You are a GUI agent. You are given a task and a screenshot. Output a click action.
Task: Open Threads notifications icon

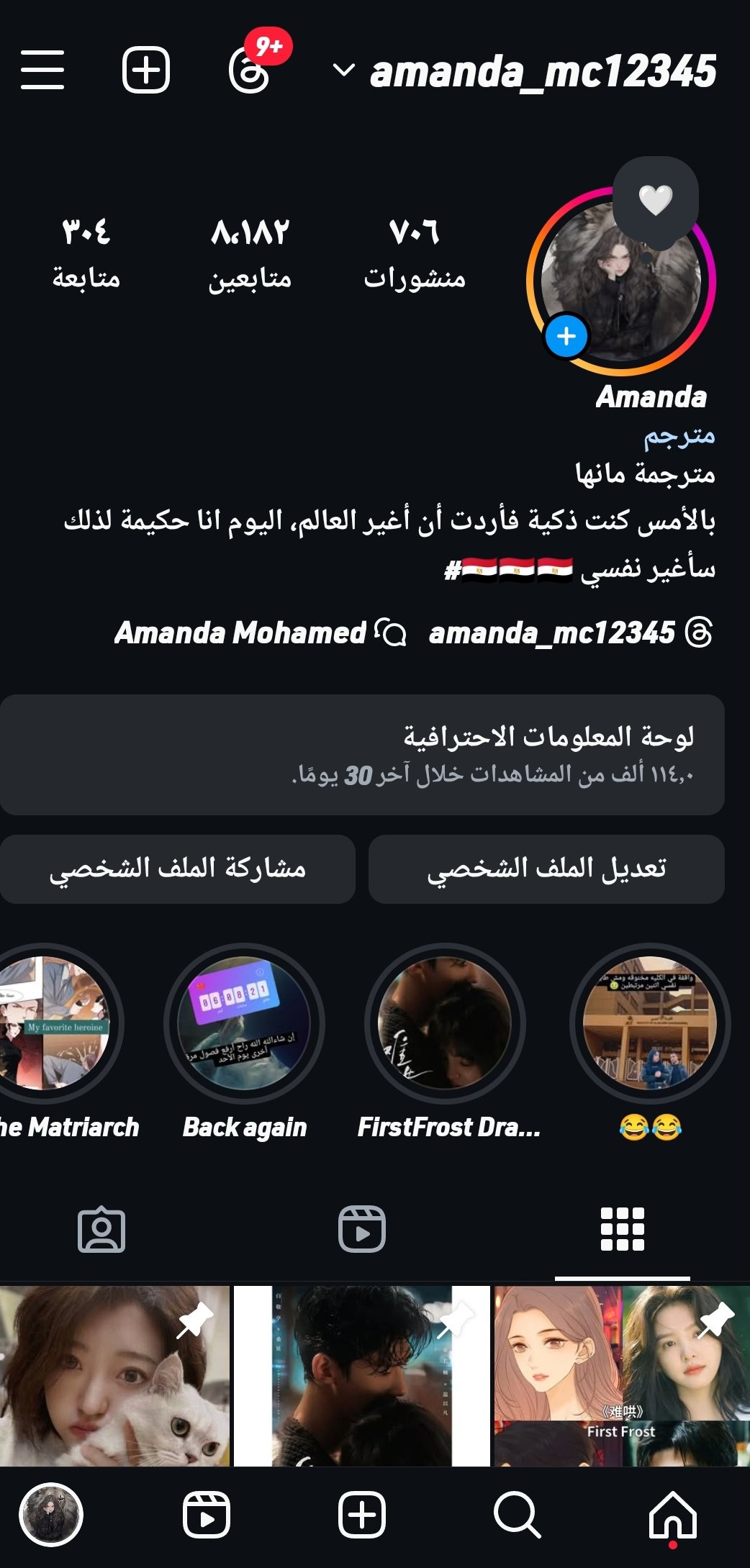tap(250, 70)
